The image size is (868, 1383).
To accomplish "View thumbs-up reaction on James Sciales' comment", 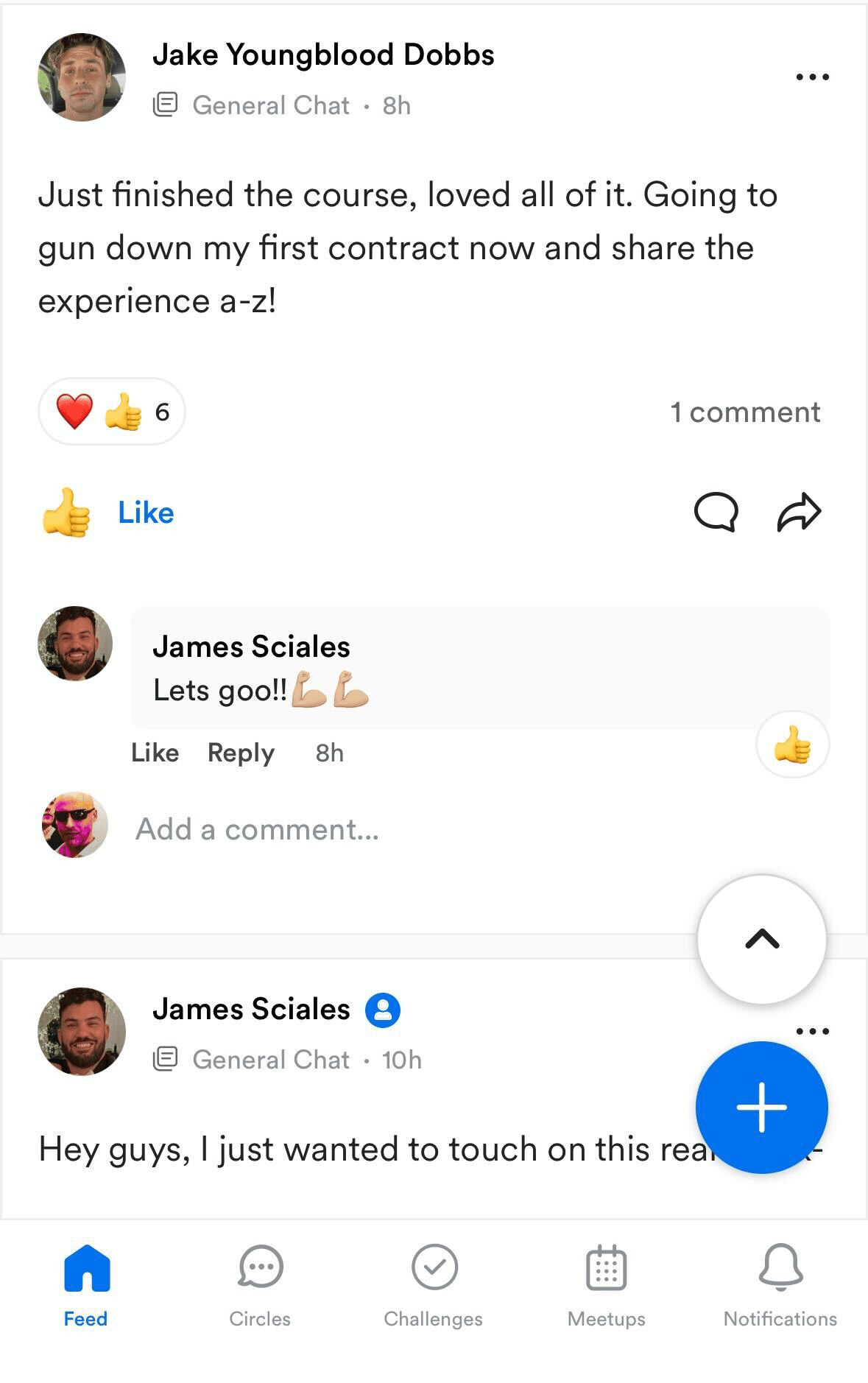I will [792, 745].
